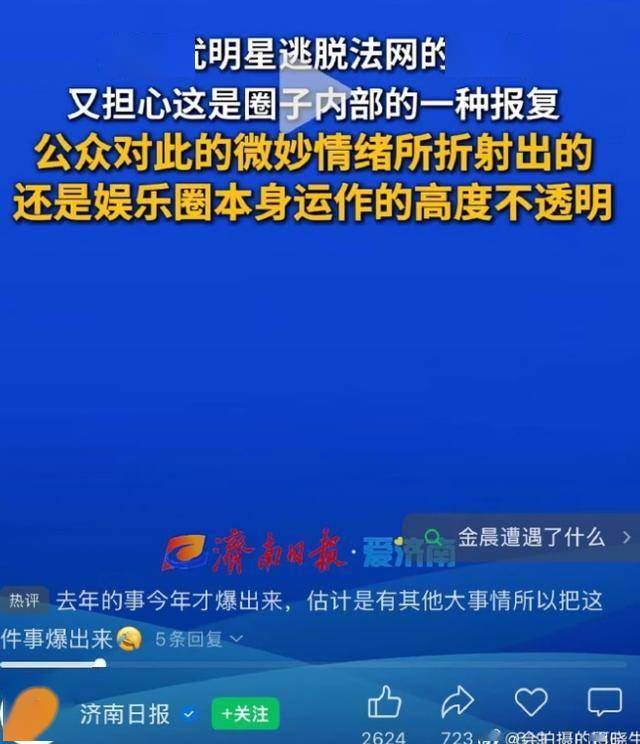Follow 济南日报 with +关注 button
This screenshot has width=640, height=744.
pos(245,714)
